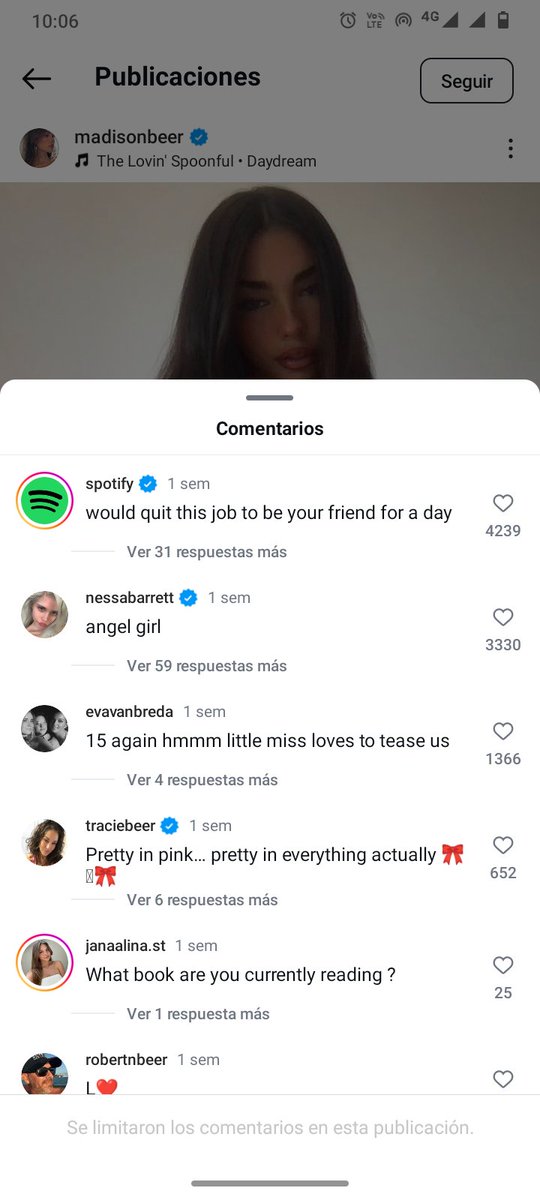
Task: Expand "Ver 31 respuestas más" under spotify
Action: click(x=207, y=552)
